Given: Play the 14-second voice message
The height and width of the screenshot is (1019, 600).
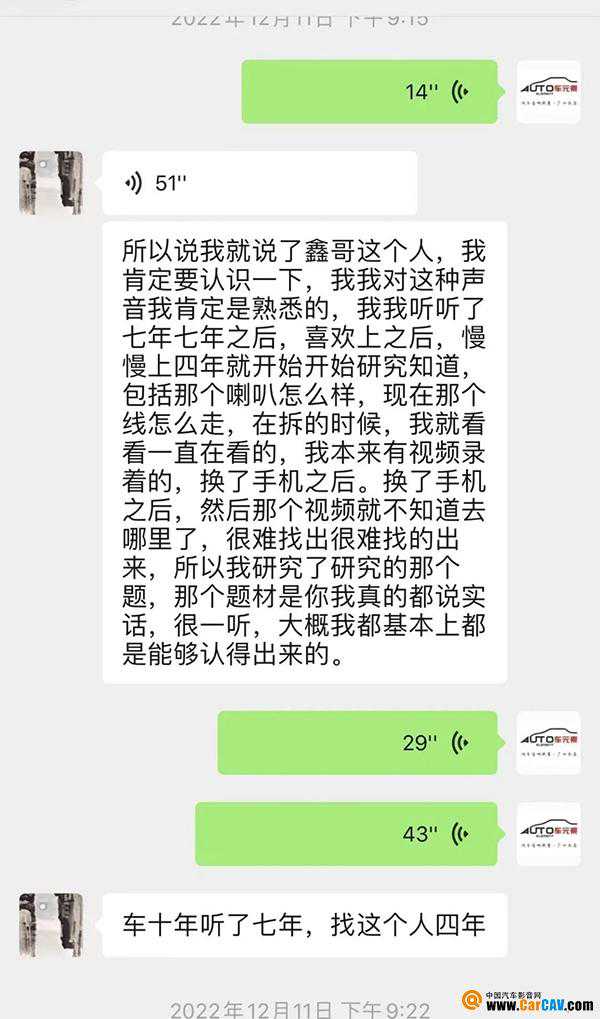Looking at the screenshot, I should click(369, 92).
